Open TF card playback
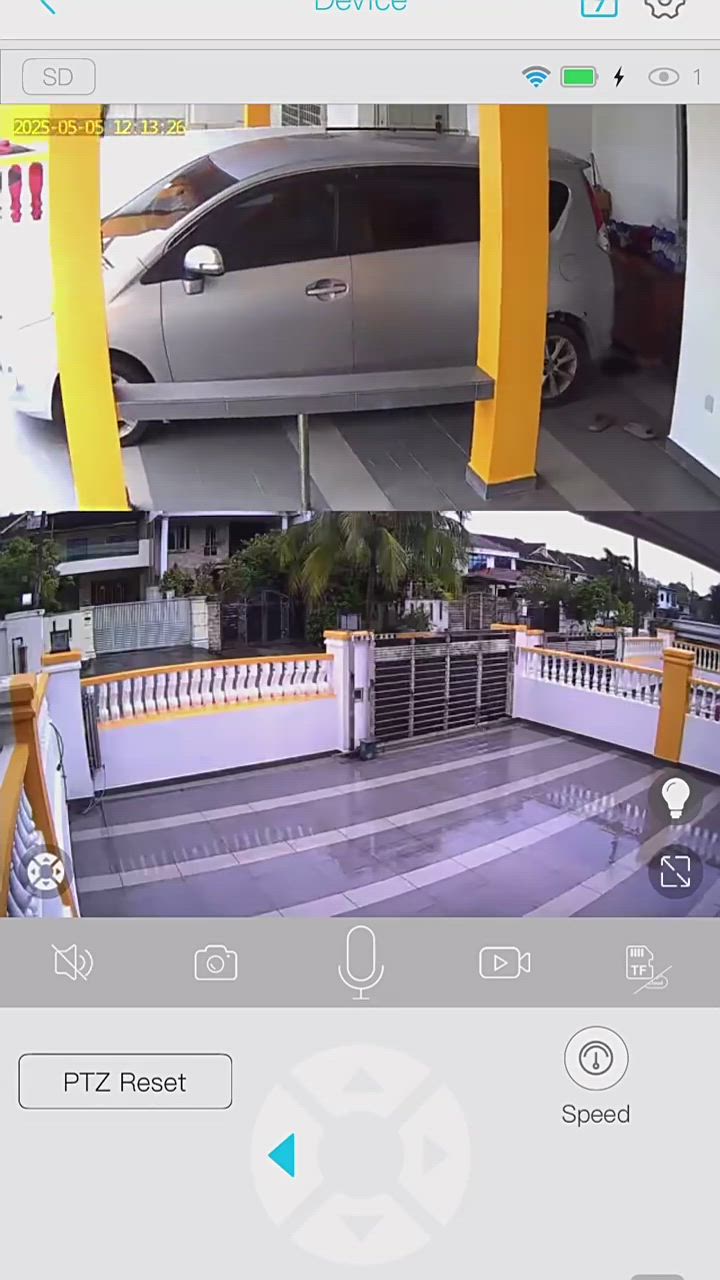Viewport: 720px width, 1280px height. 645,966
